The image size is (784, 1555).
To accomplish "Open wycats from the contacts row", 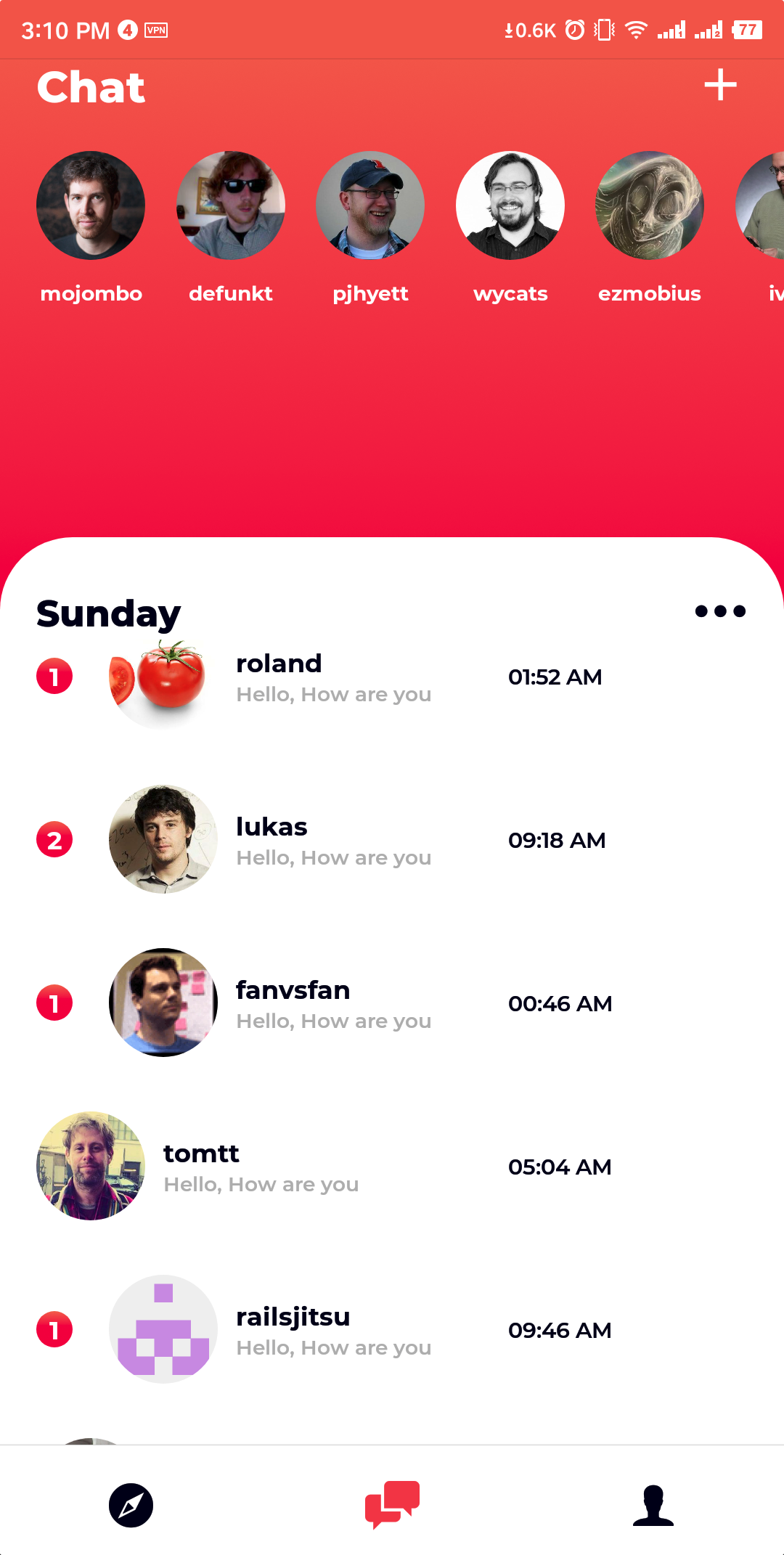I will (510, 205).
